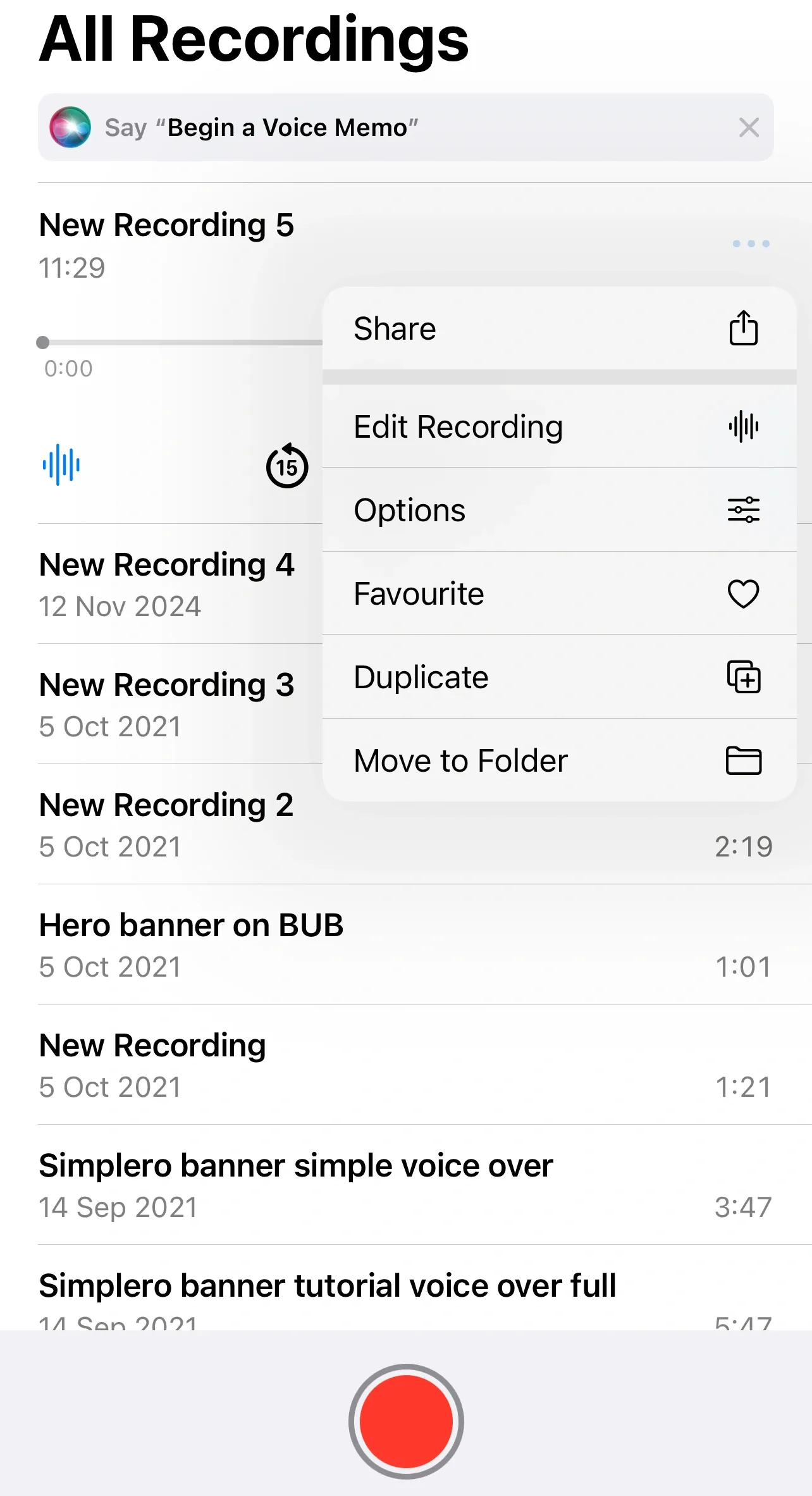Open the New Recording from 5 Oct 2021
Viewport: 812px width, 1496px height.
[405, 1065]
